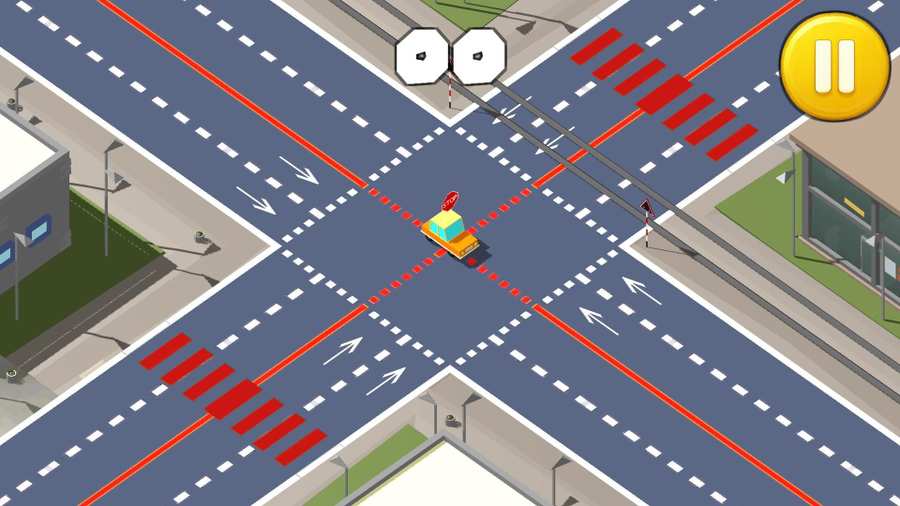Tap the orange car at the intersection

click(x=451, y=234)
